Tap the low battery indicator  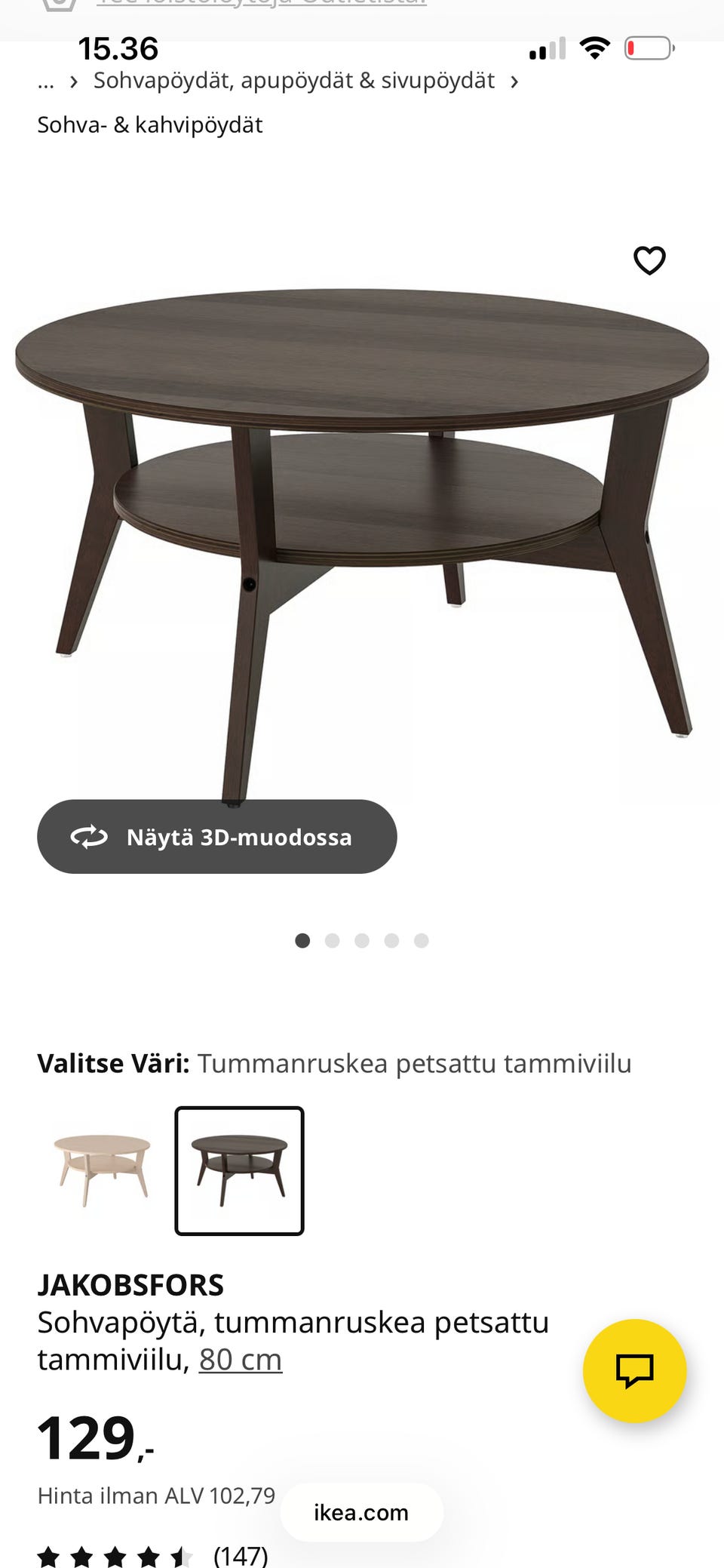[x=647, y=48]
